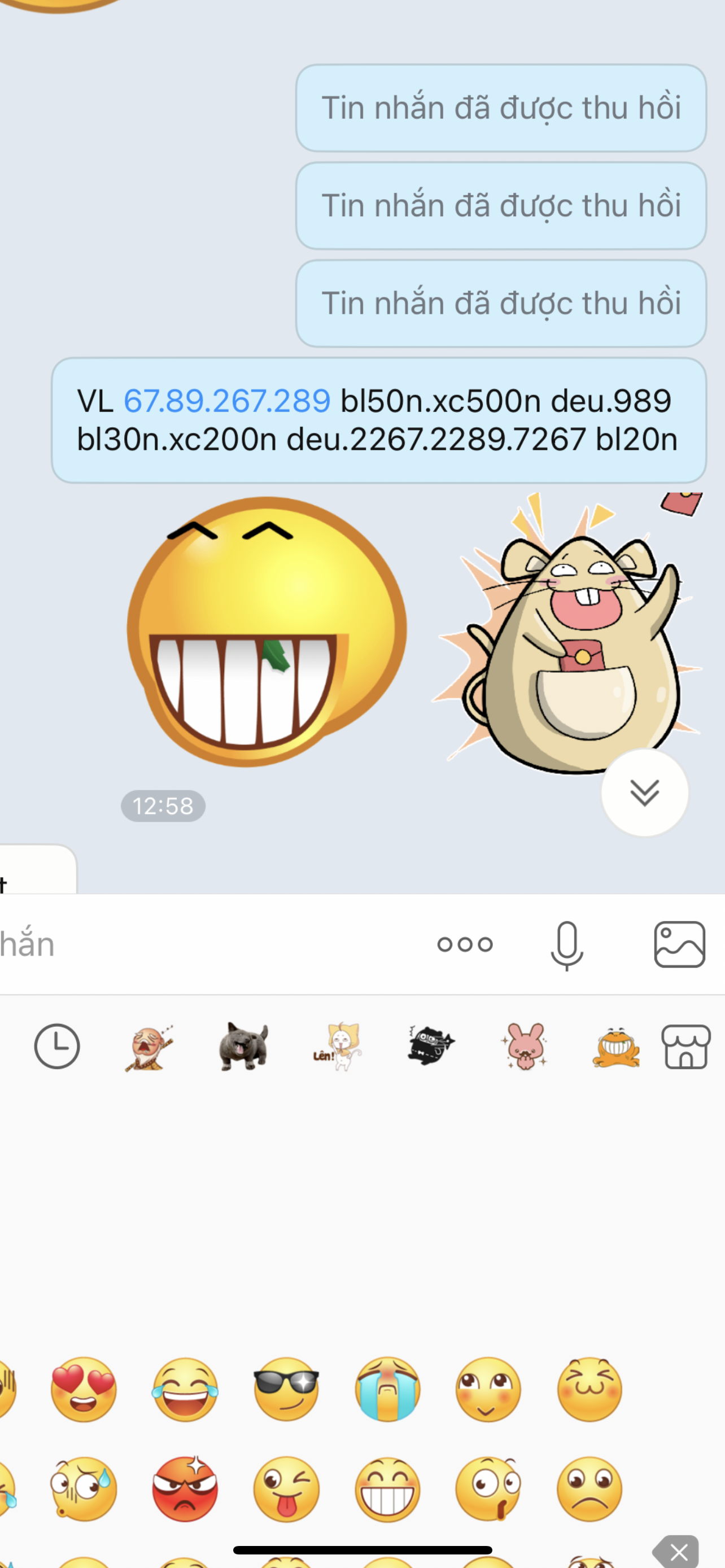Jump to latest messages with down-arrow button
The width and height of the screenshot is (725, 1568).
click(x=645, y=792)
